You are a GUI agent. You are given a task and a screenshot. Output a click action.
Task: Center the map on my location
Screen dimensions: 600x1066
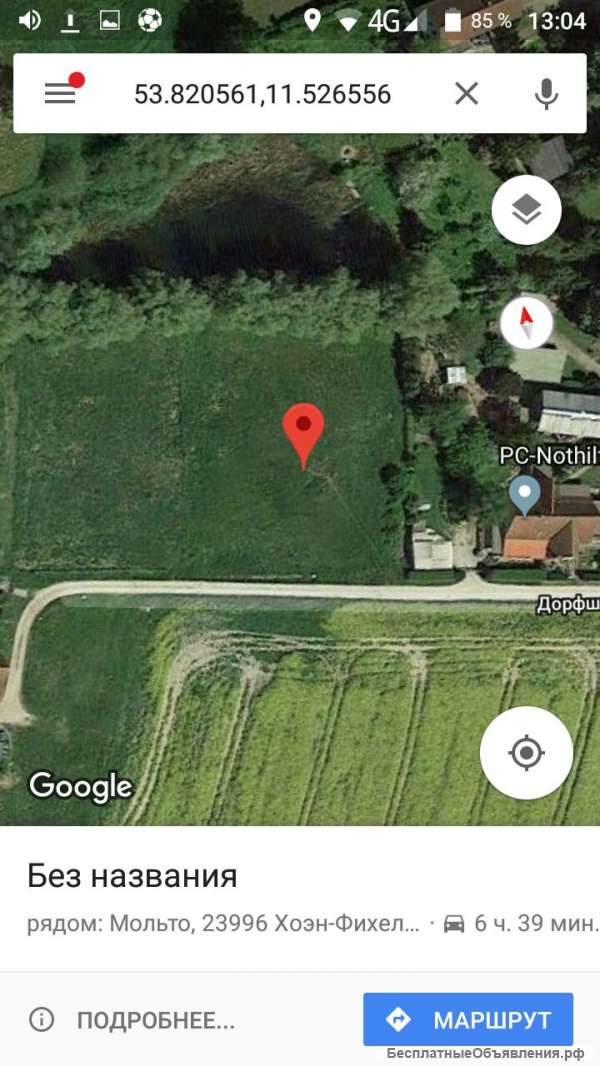pos(527,753)
